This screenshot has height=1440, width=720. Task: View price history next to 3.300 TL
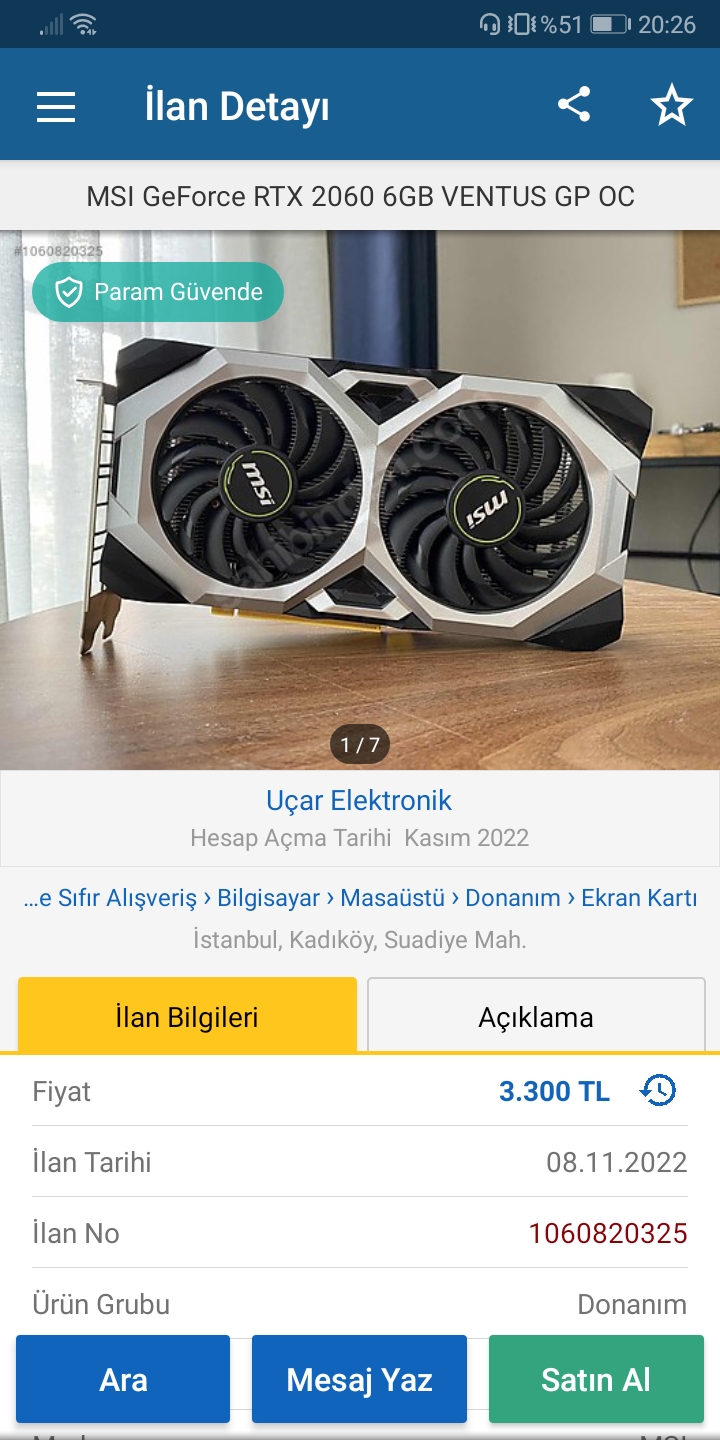tap(657, 1090)
